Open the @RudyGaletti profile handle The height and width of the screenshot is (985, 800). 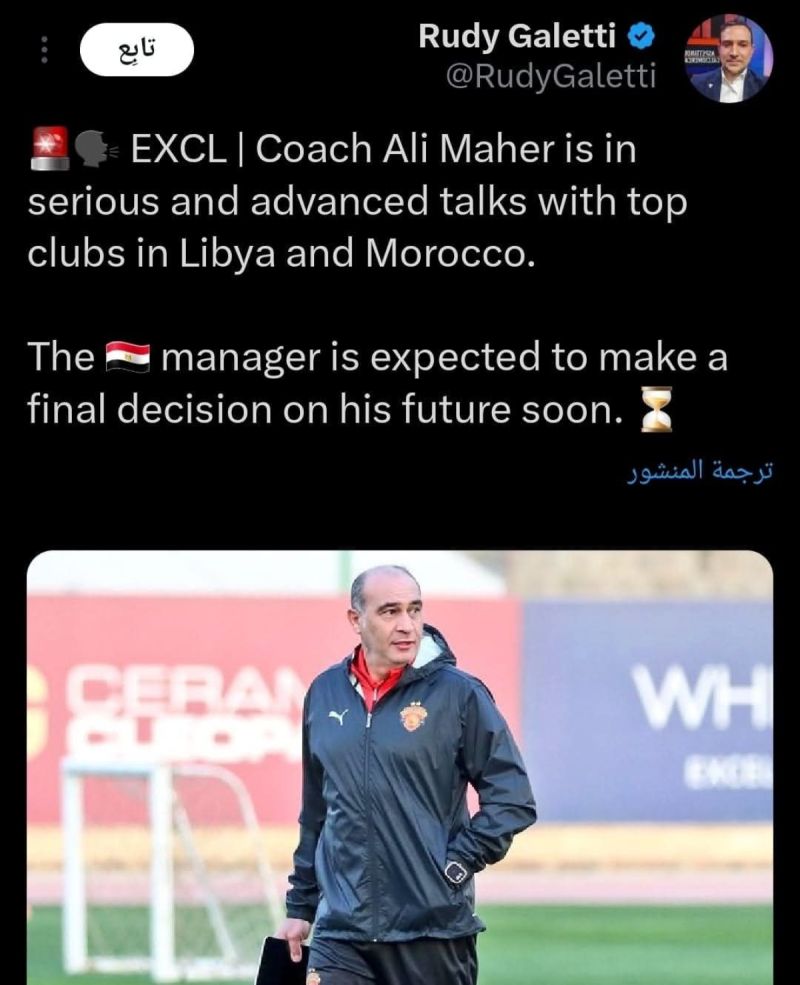[x=550, y=76]
